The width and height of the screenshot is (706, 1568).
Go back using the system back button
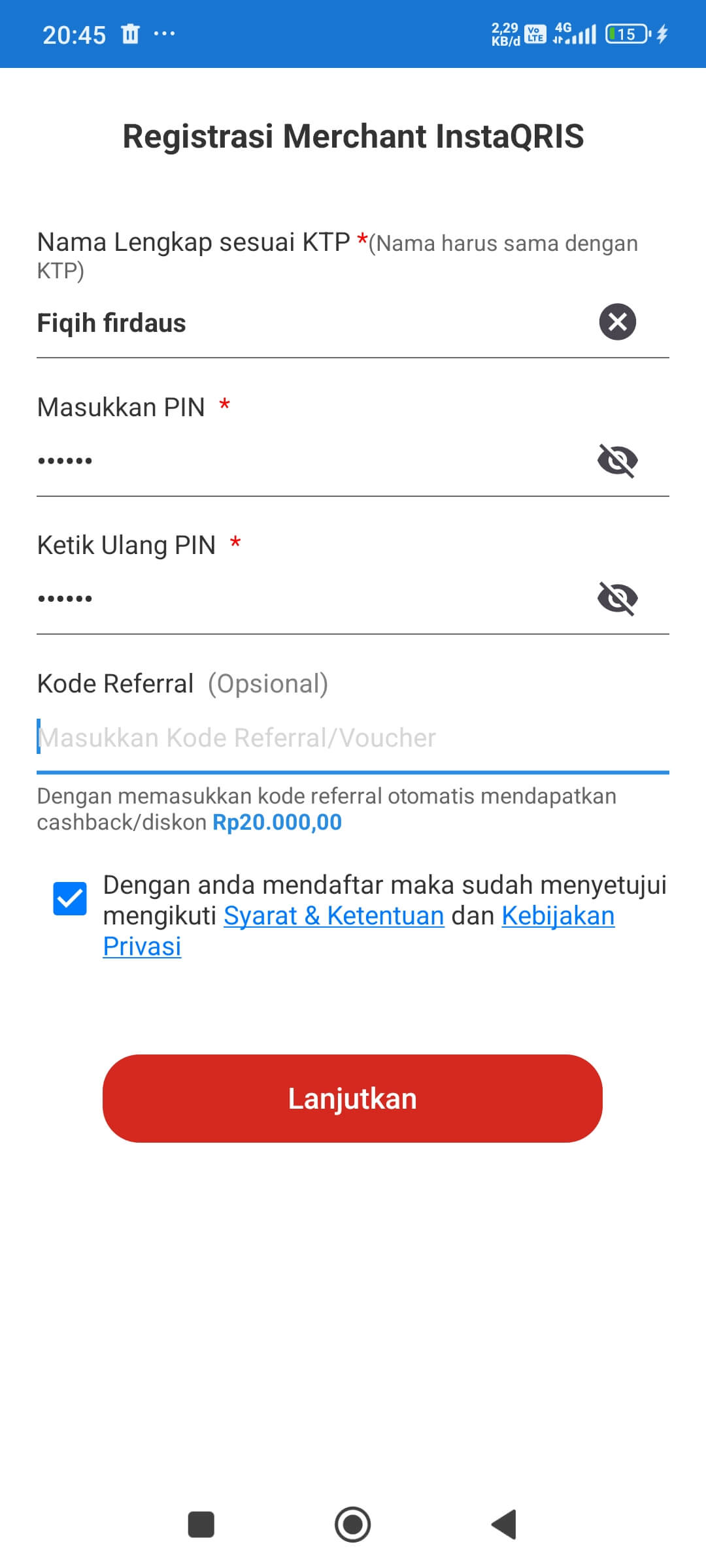pos(504,1524)
